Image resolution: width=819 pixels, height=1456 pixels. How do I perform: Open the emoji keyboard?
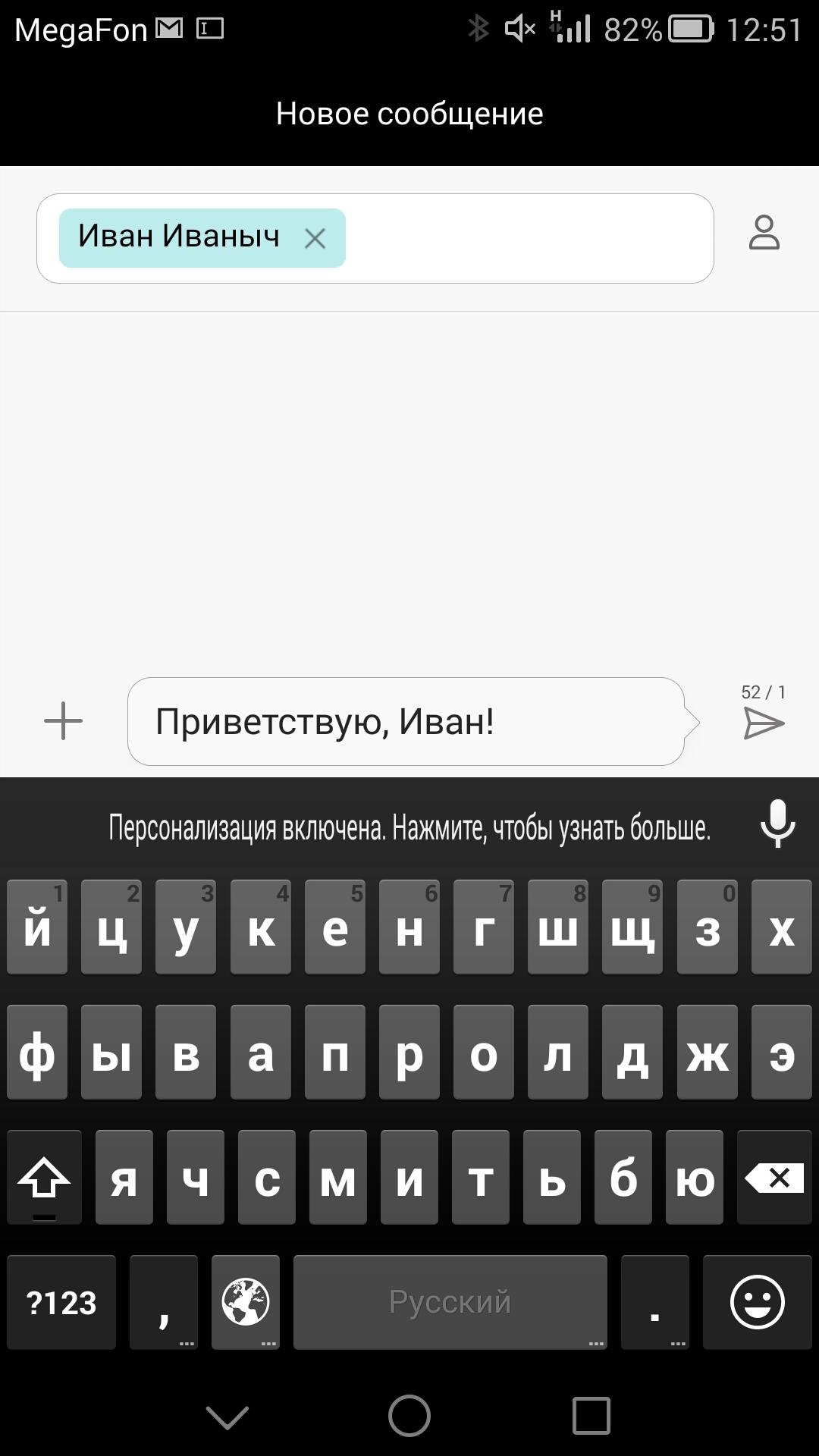pos(757,1303)
